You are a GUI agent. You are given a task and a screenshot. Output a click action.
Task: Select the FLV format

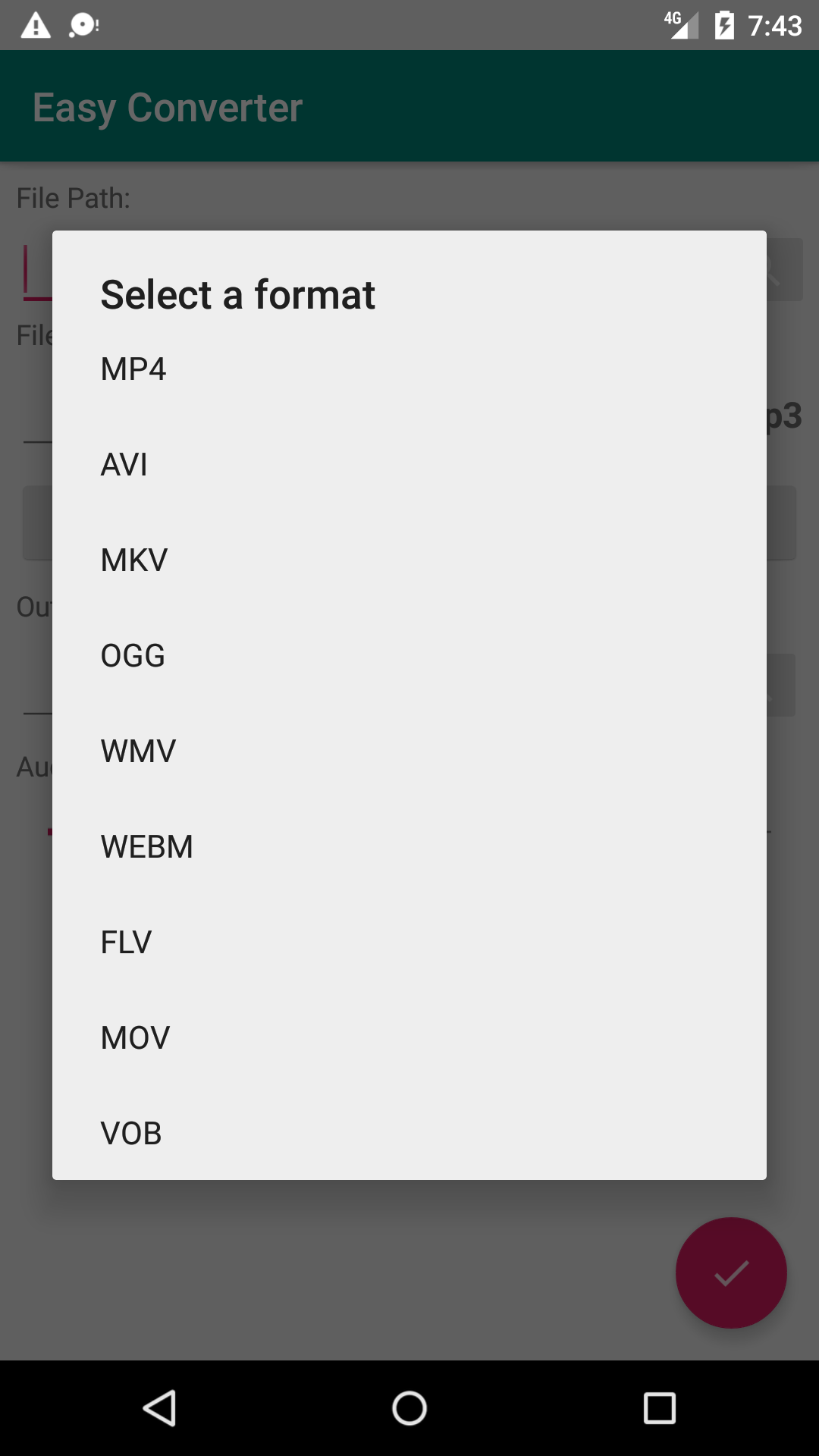pos(126,941)
